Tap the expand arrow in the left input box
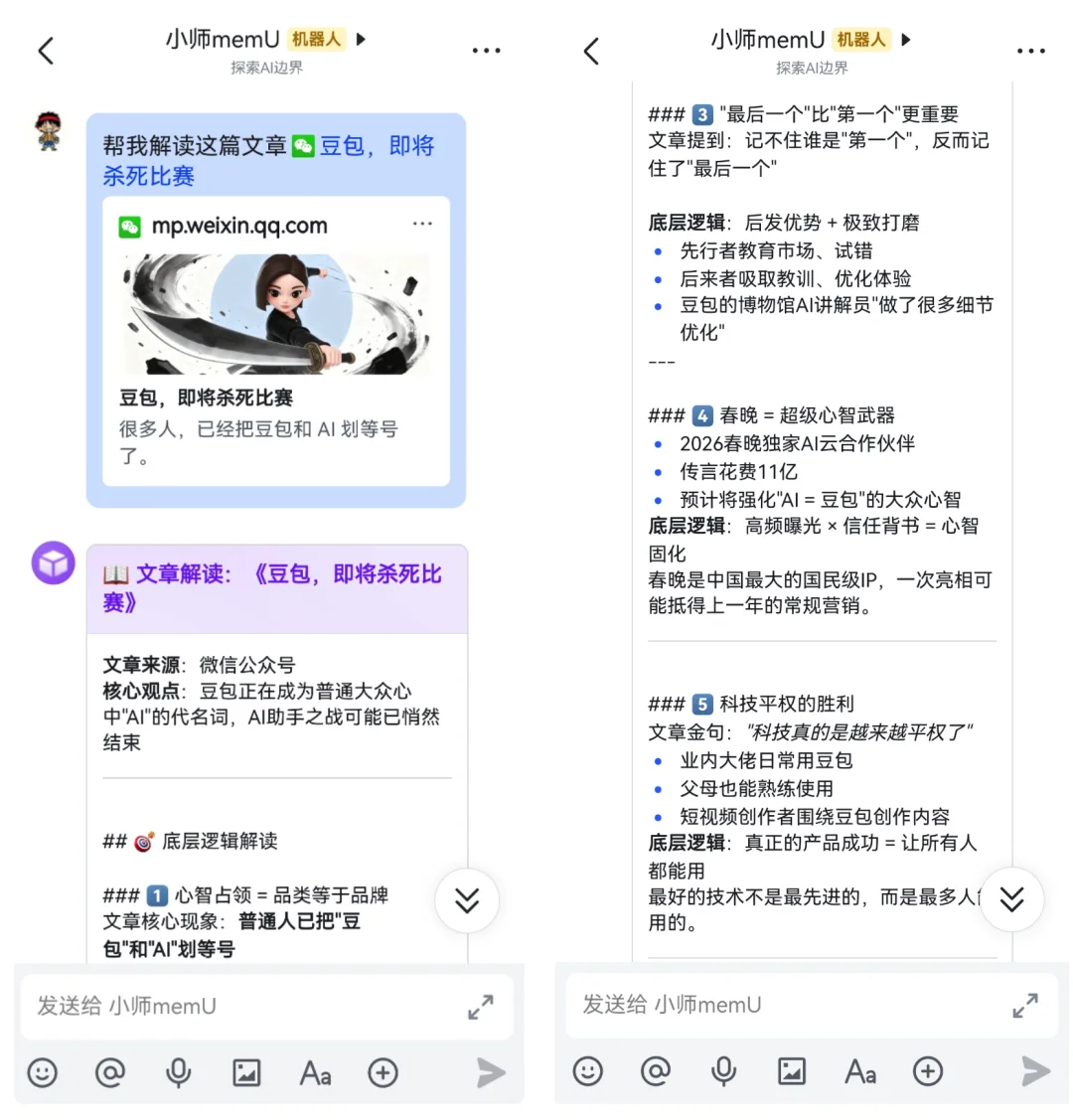The image size is (1073, 1120). point(481,1007)
